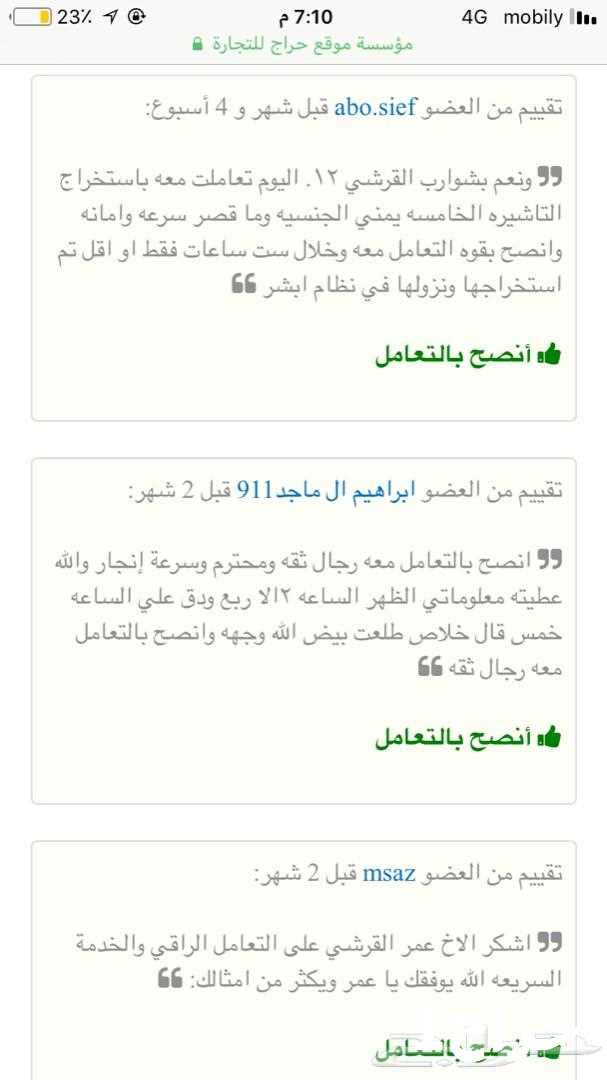
Task: Open member profile ابراهيم ال ماجد911
Action: (327, 490)
